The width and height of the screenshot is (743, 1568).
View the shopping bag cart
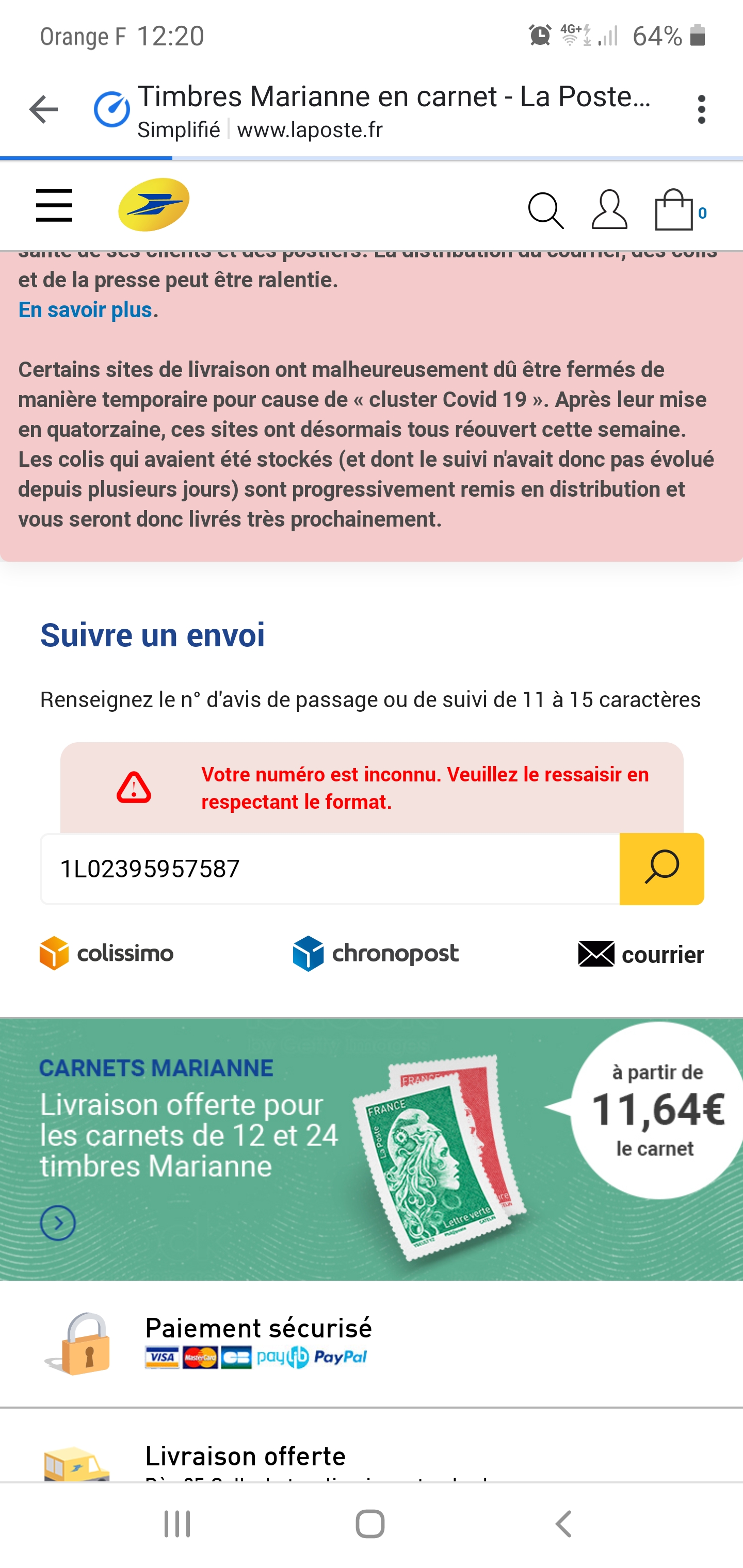click(680, 210)
